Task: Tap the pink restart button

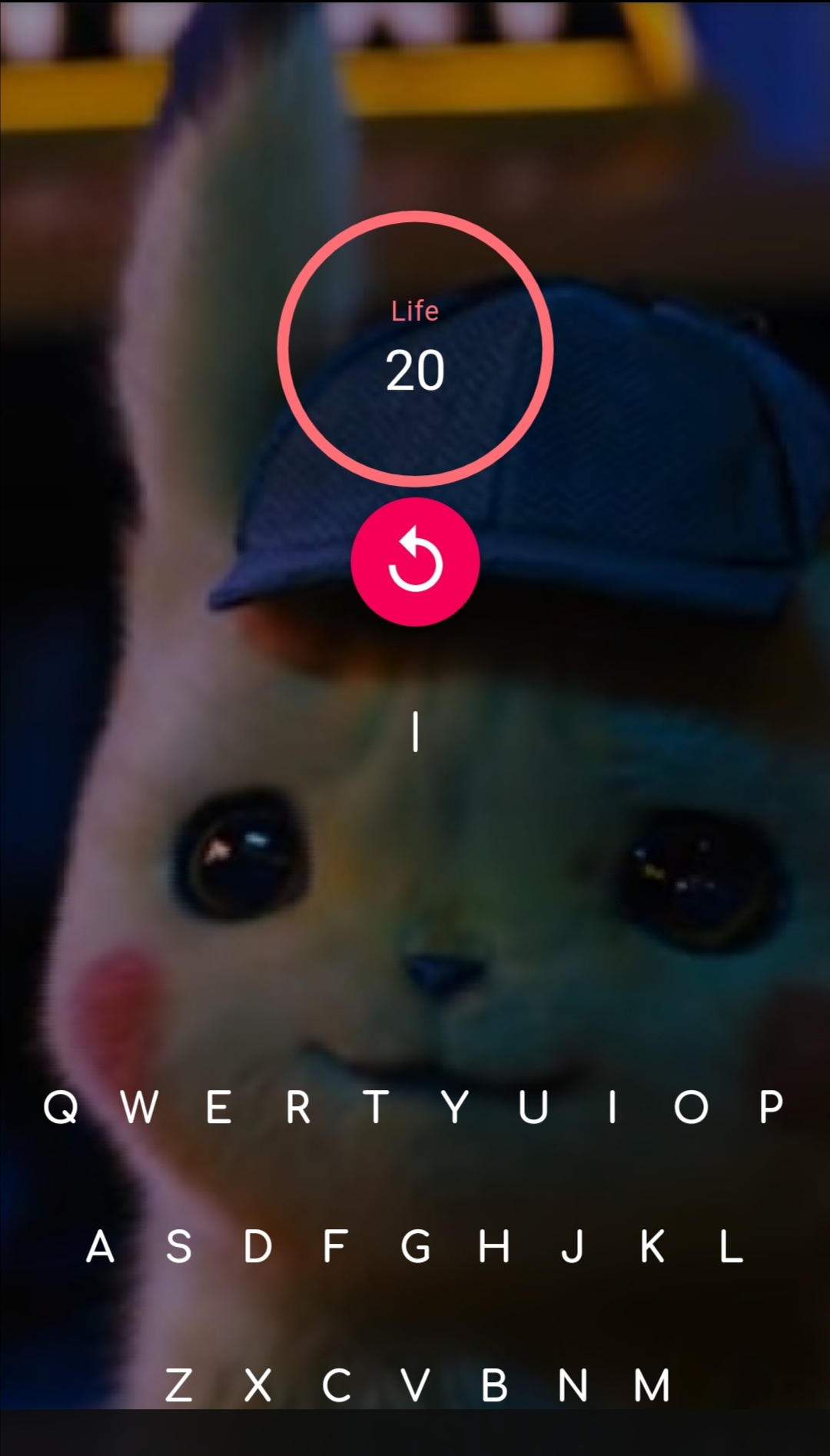Action: pos(415,562)
